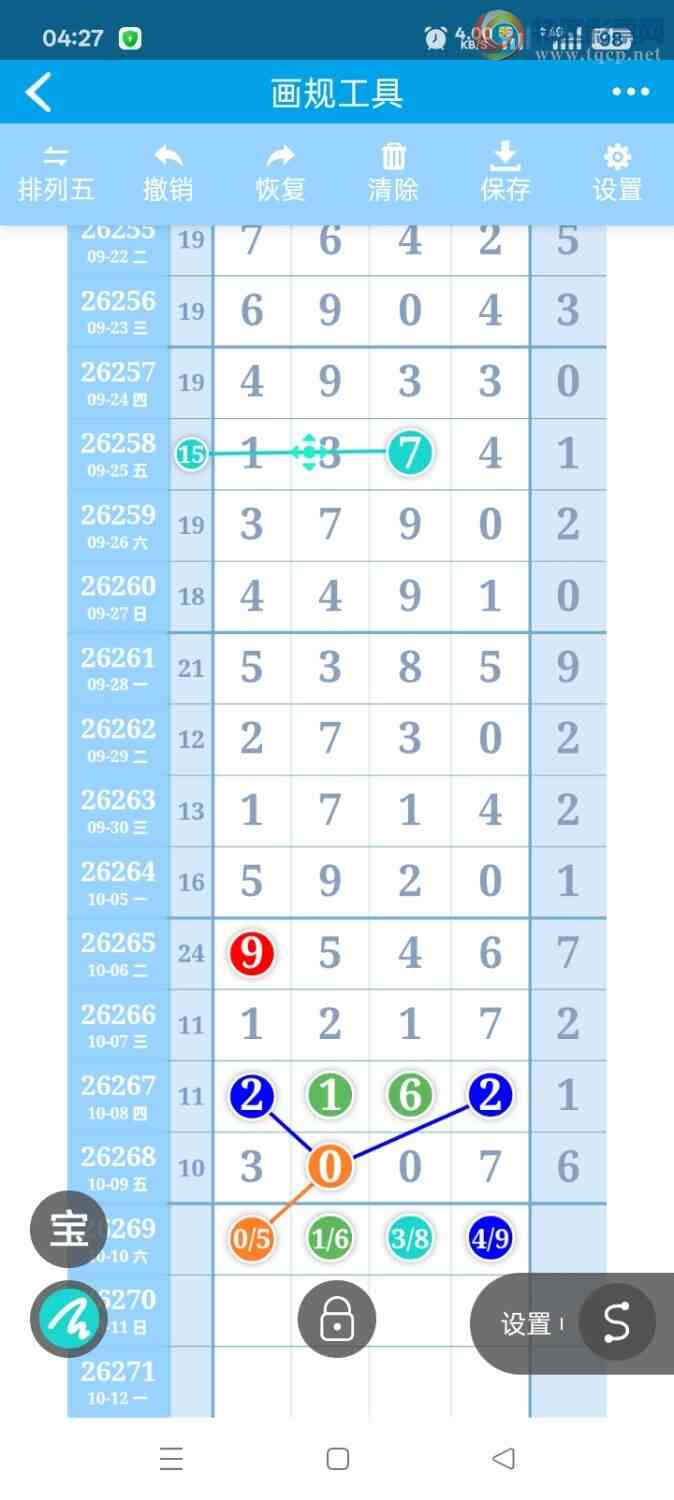Select the orange 0 marker in row 26268
Viewport: 674px width, 1500px height.
(x=330, y=1167)
